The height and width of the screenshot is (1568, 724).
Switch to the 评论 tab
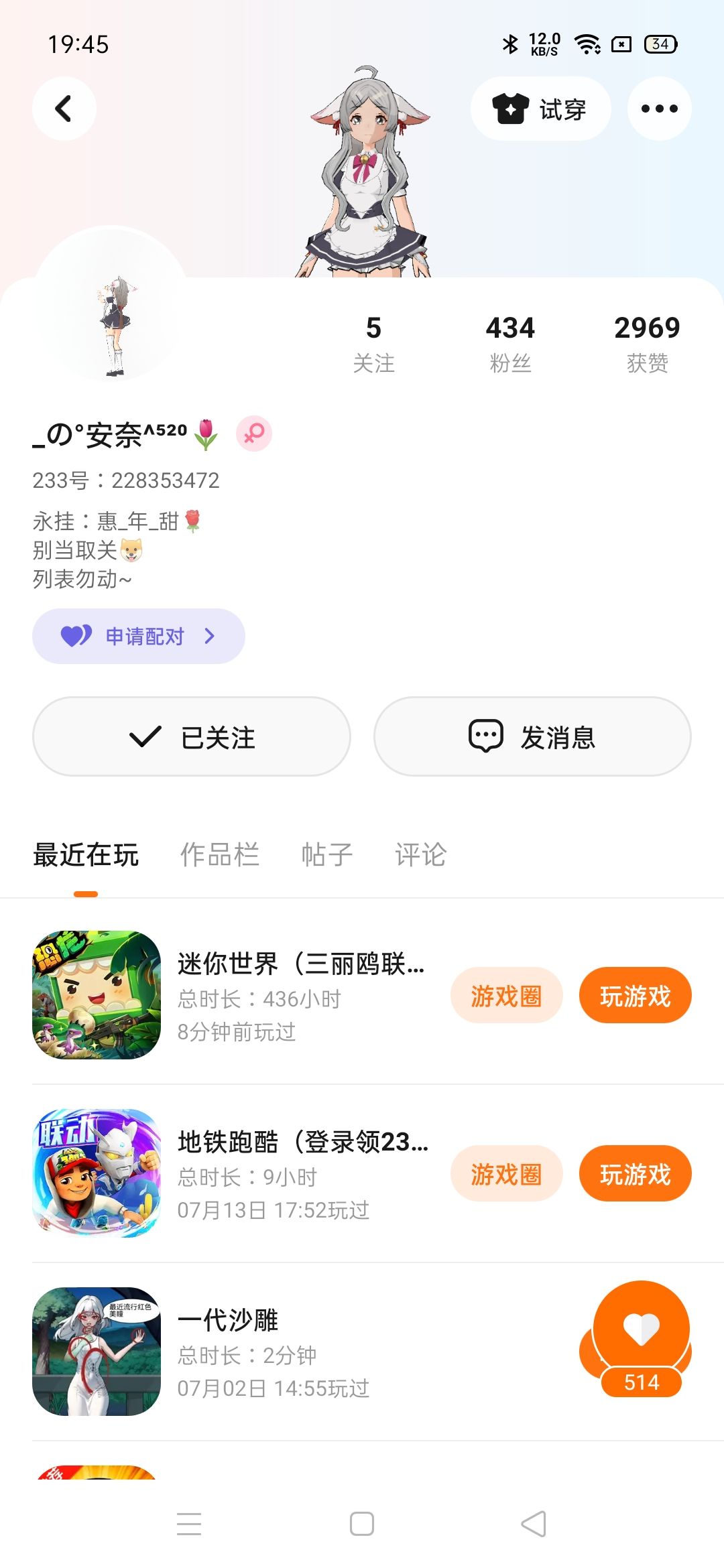point(420,854)
